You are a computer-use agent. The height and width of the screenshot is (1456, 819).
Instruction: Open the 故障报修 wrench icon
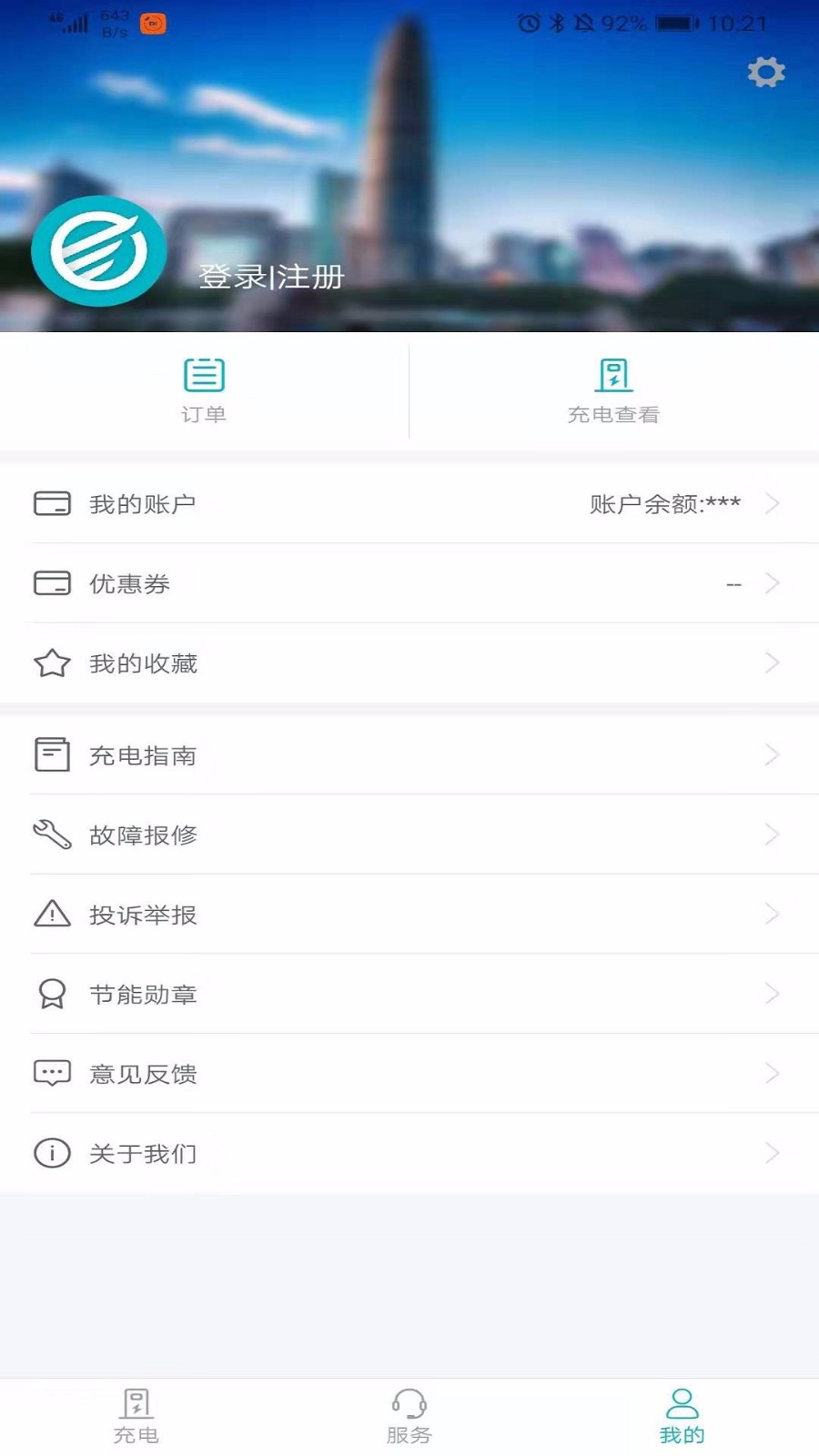click(x=52, y=834)
